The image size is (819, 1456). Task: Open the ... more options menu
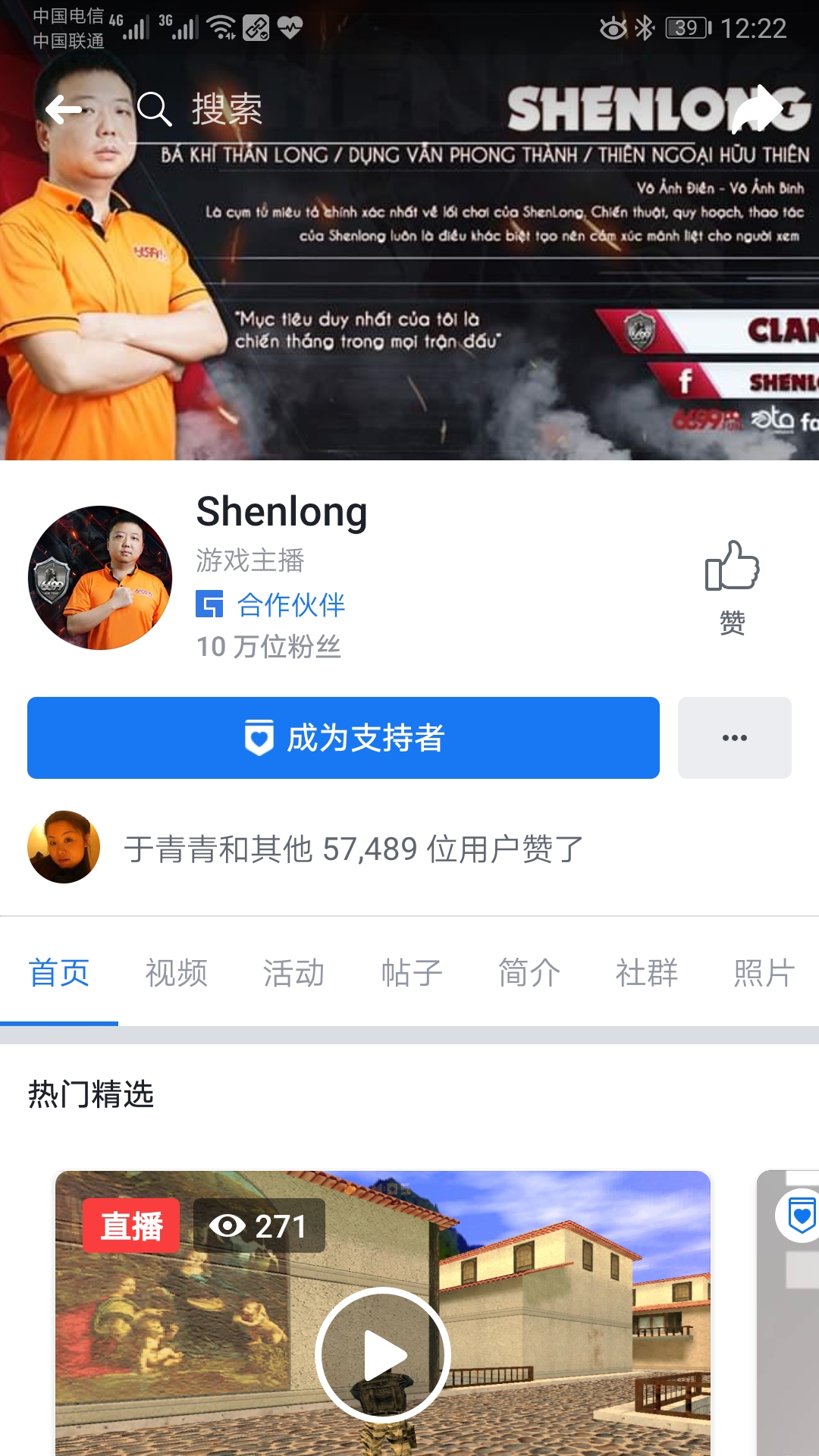pos(734,736)
